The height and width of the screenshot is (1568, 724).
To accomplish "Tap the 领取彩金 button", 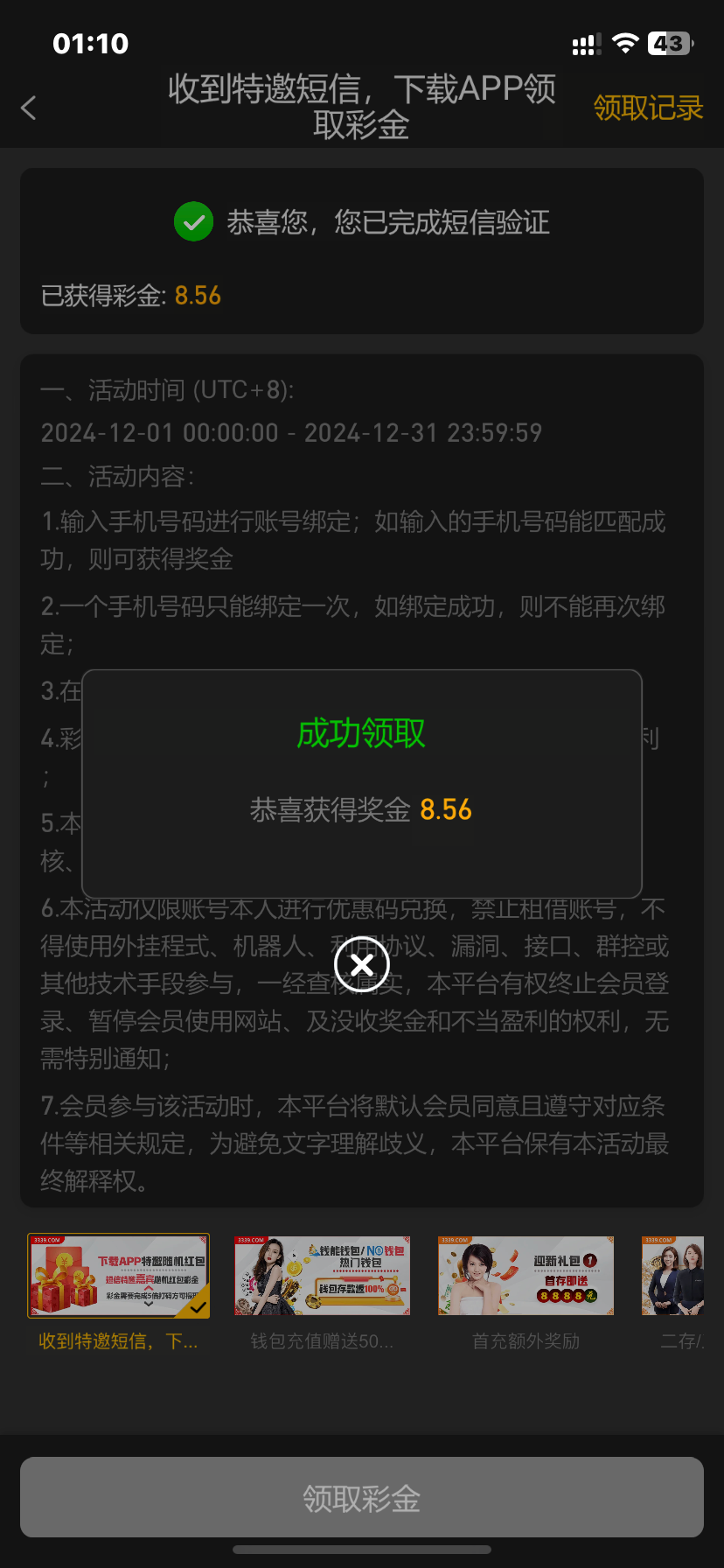I will point(362,1497).
